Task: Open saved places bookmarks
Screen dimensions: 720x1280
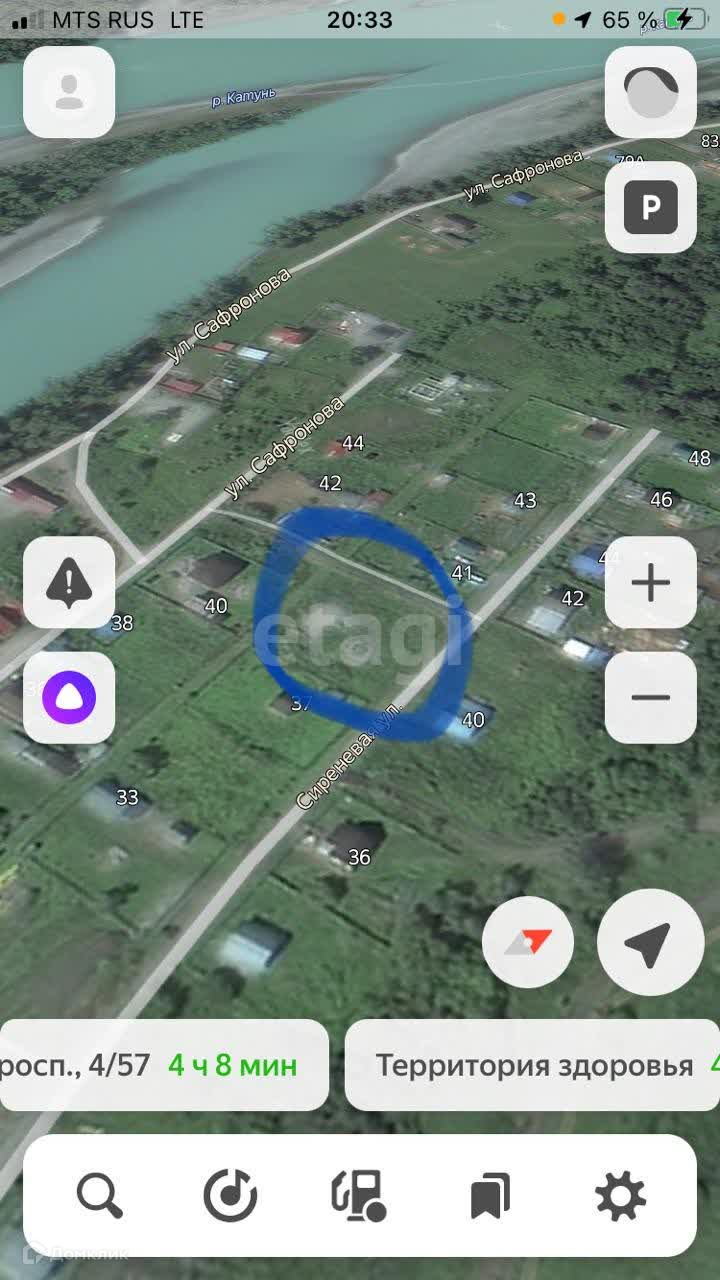Action: 490,1196
